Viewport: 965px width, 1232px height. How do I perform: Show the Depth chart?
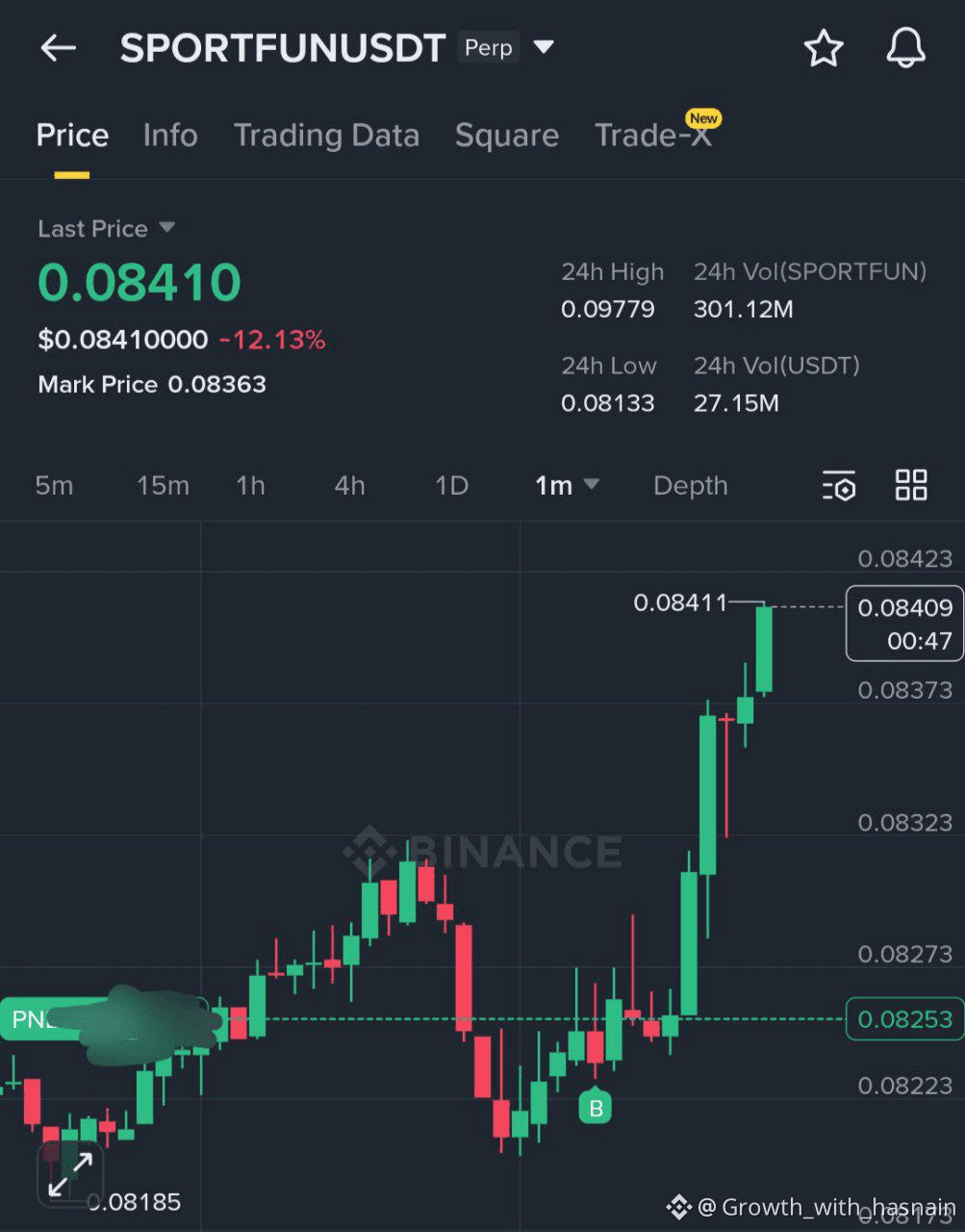[x=690, y=485]
